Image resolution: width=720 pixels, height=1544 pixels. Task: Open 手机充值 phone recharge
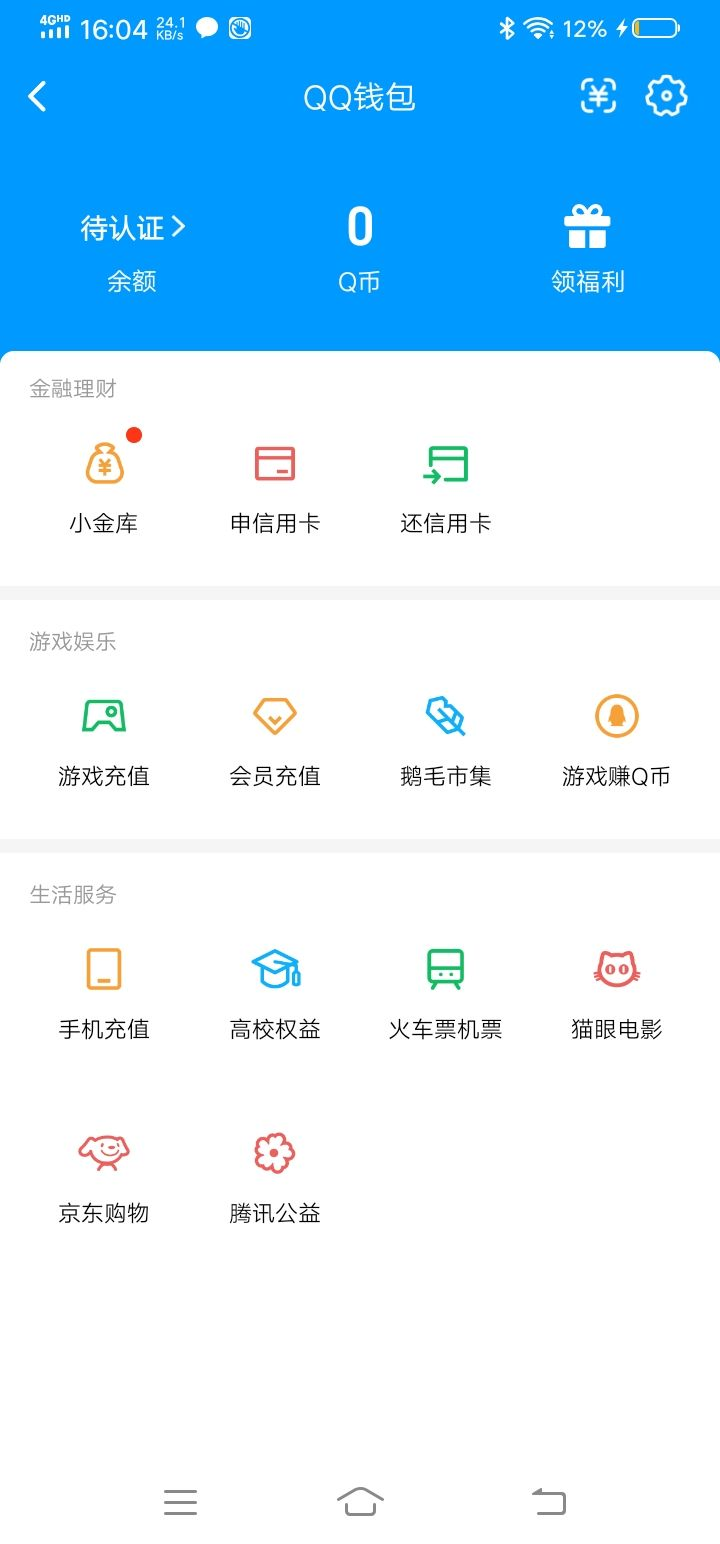click(104, 986)
